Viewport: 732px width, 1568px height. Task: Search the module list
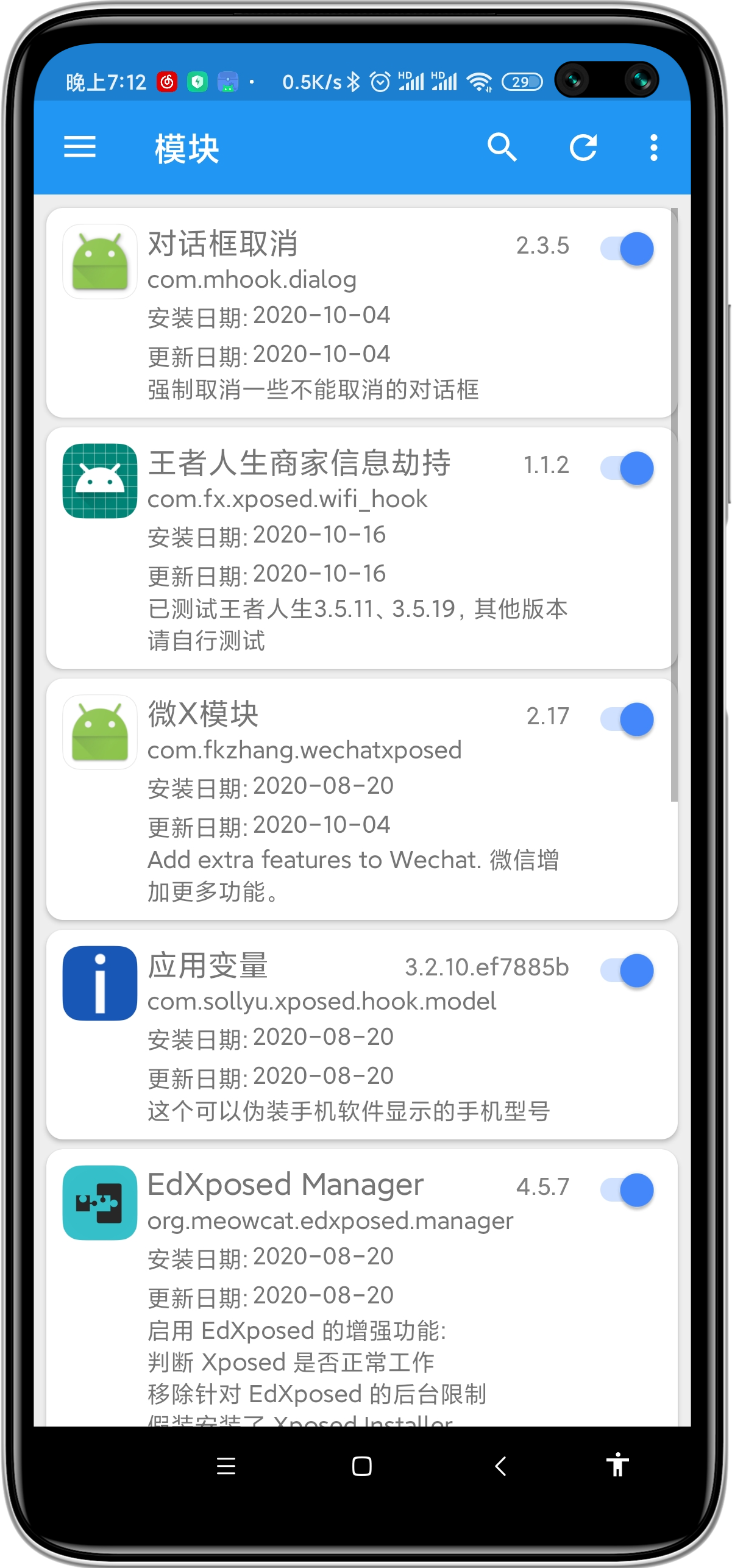tap(502, 148)
